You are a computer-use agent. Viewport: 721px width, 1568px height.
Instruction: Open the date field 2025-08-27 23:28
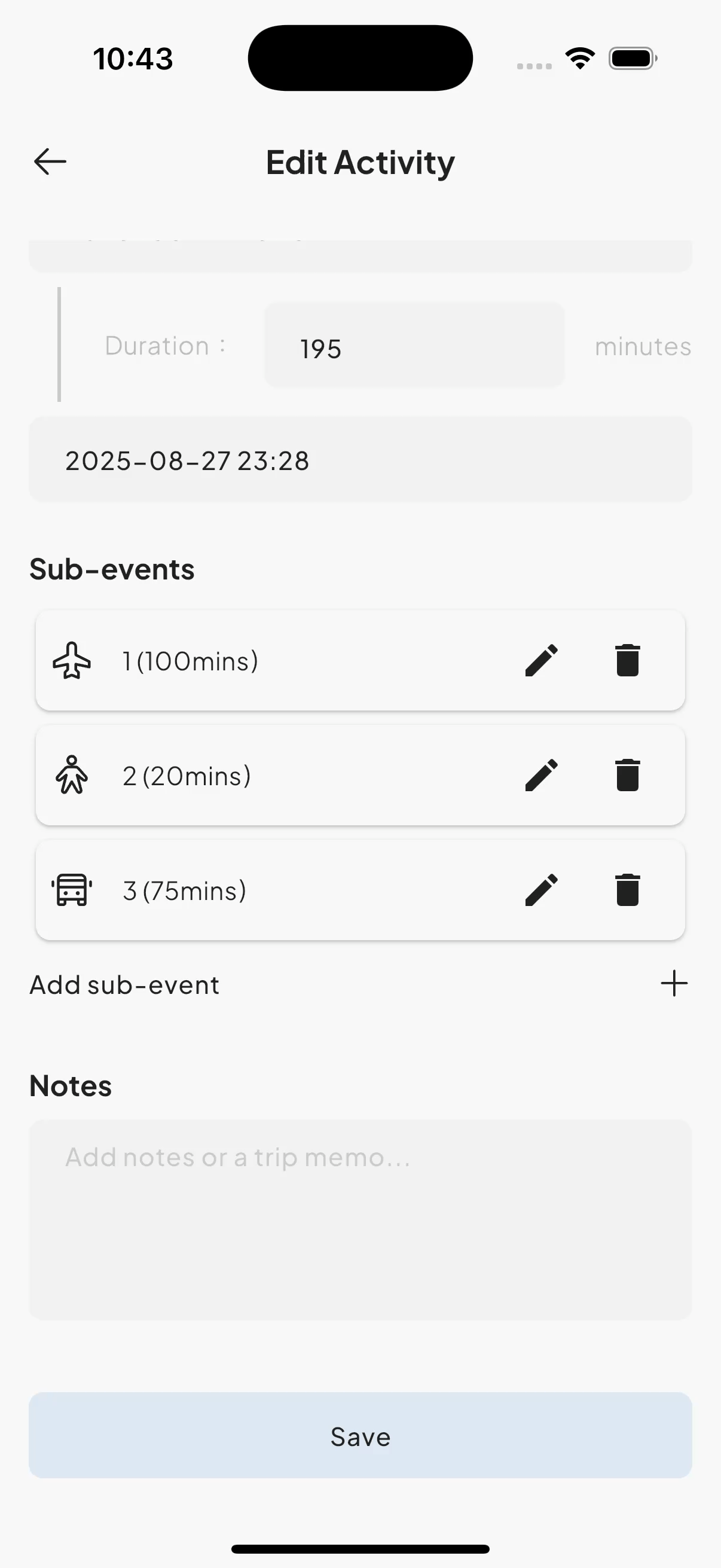(x=360, y=460)
